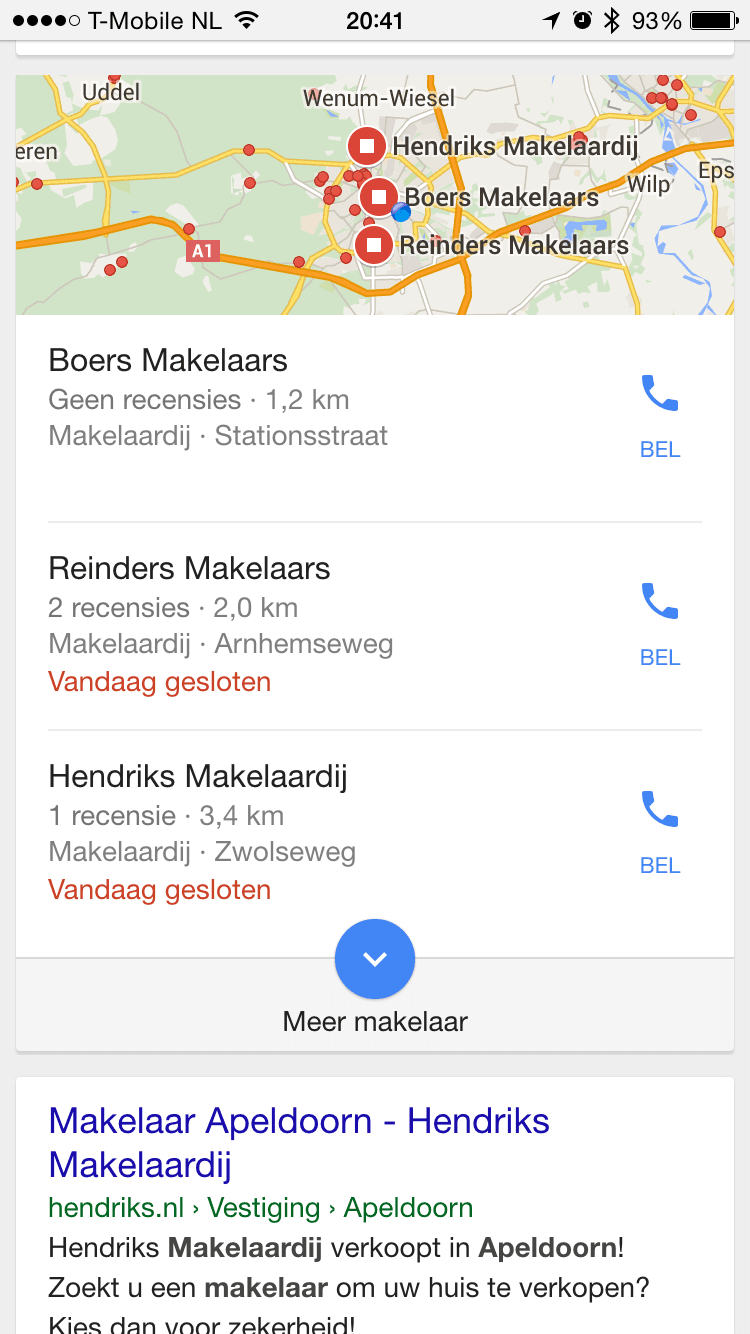750x1334 pixels.
Task: Tap the Hendriks Makelaardij map pin
Action: click(x=367, y=147)
